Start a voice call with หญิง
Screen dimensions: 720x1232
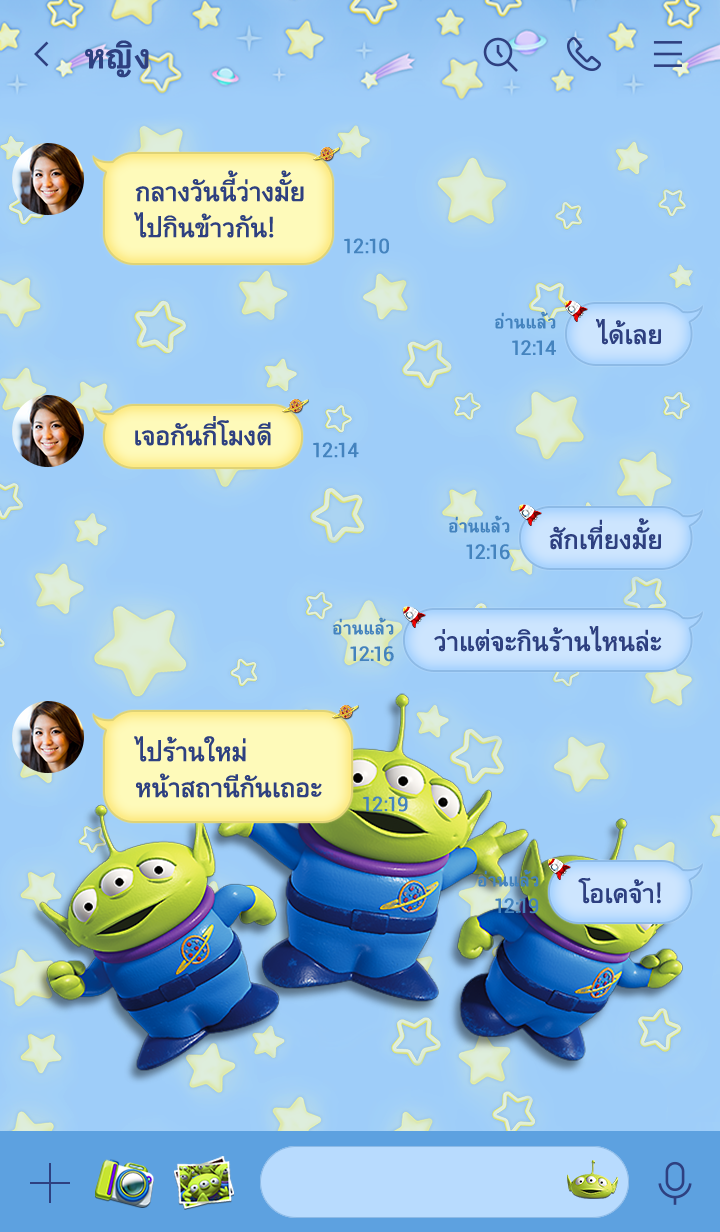tap(583, 54)
